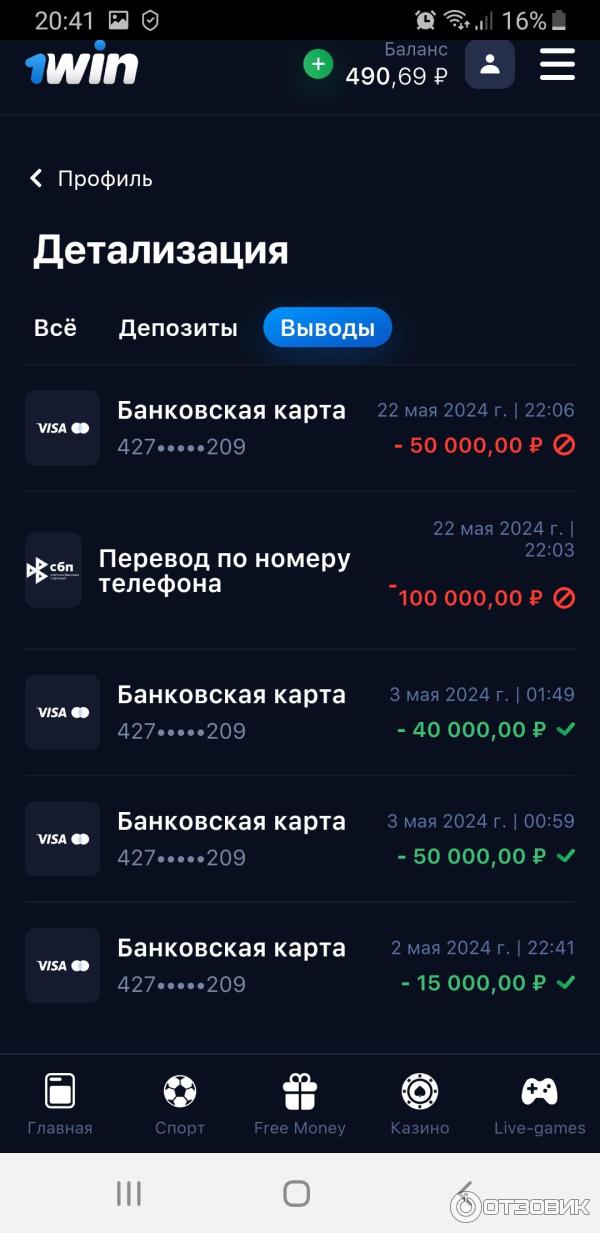The image size is (600, 1233).
Task: Switch to the Казино tab
Action: tap(420, 1103)
